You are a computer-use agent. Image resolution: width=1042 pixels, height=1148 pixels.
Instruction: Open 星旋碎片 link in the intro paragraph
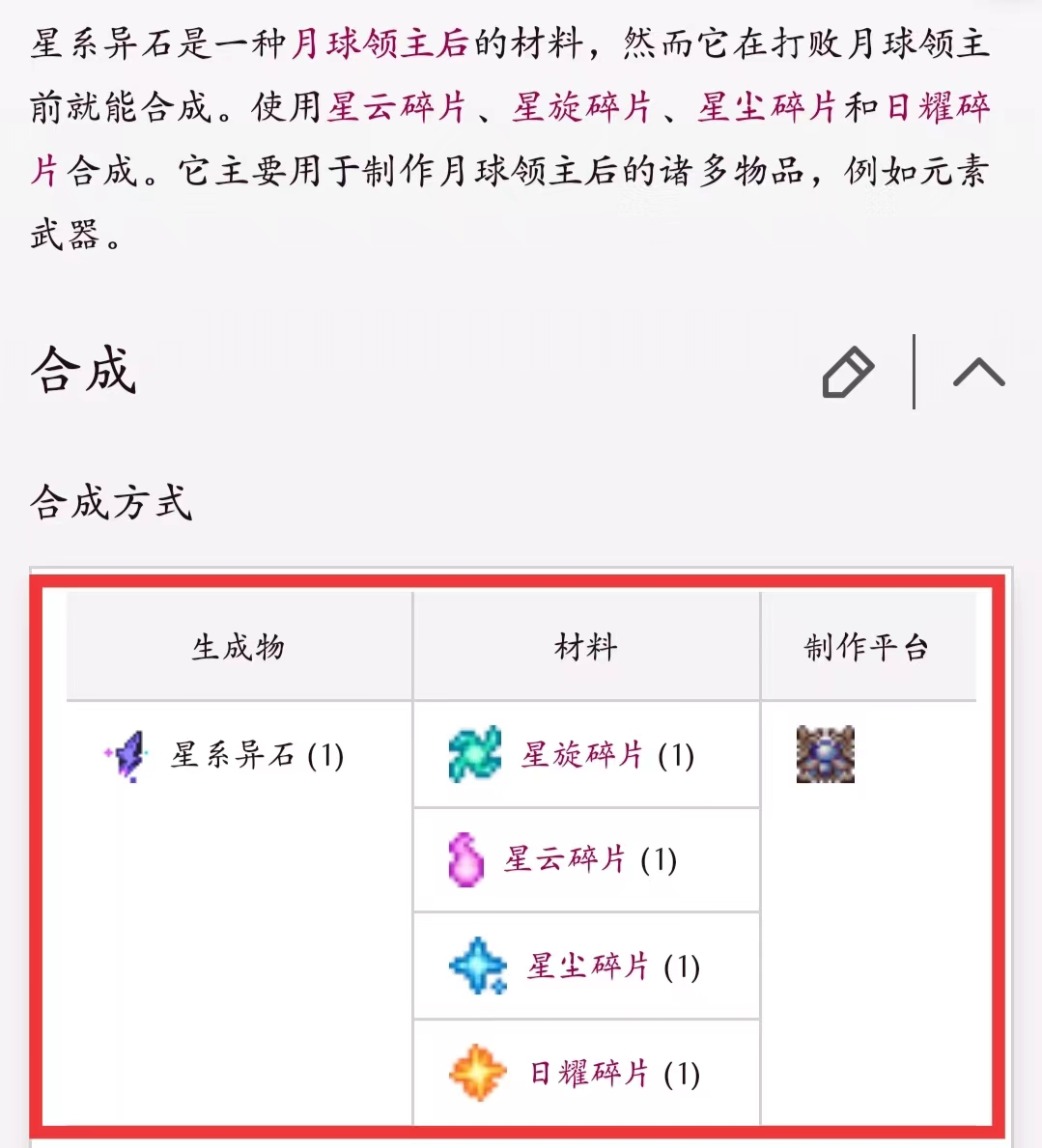click(x=582, y=107)
